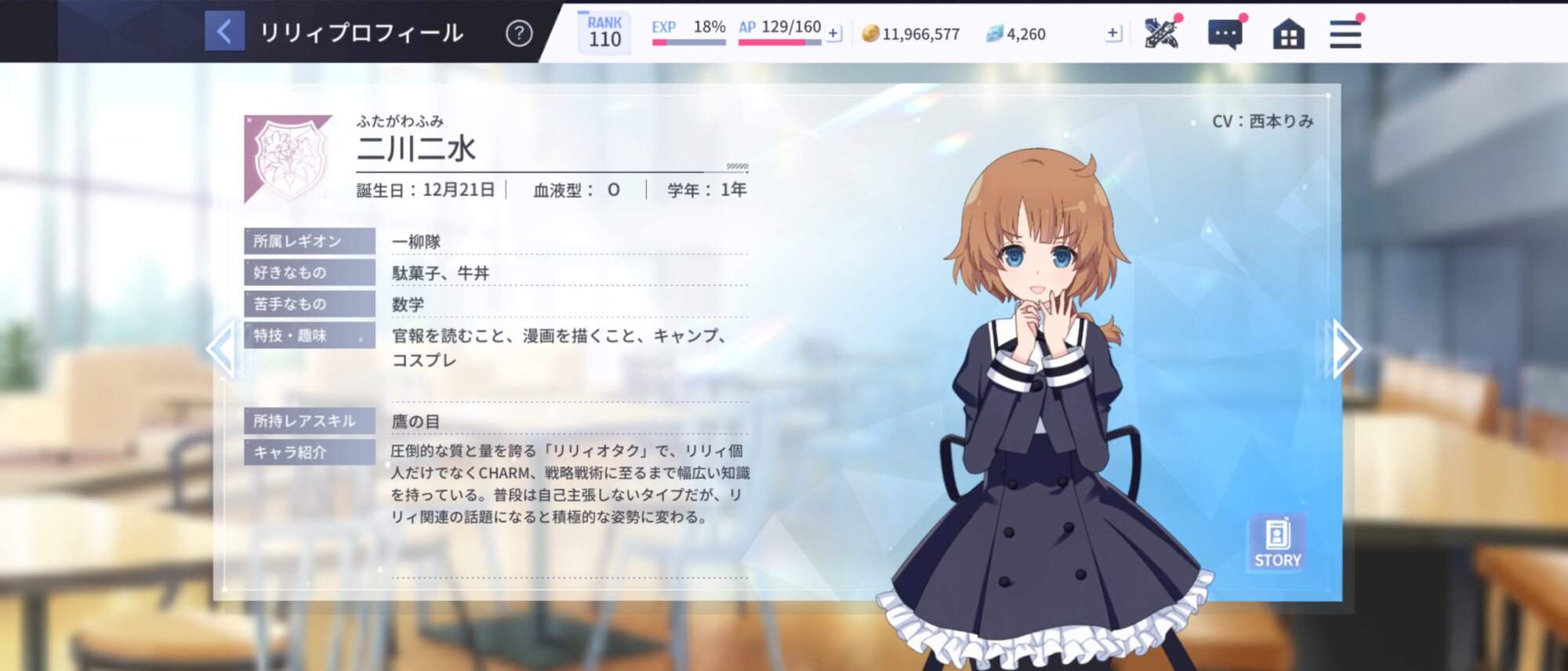Open the crossed weapons battle icon
Viewport: 1568px width, 671px height.
[1161, 33]
